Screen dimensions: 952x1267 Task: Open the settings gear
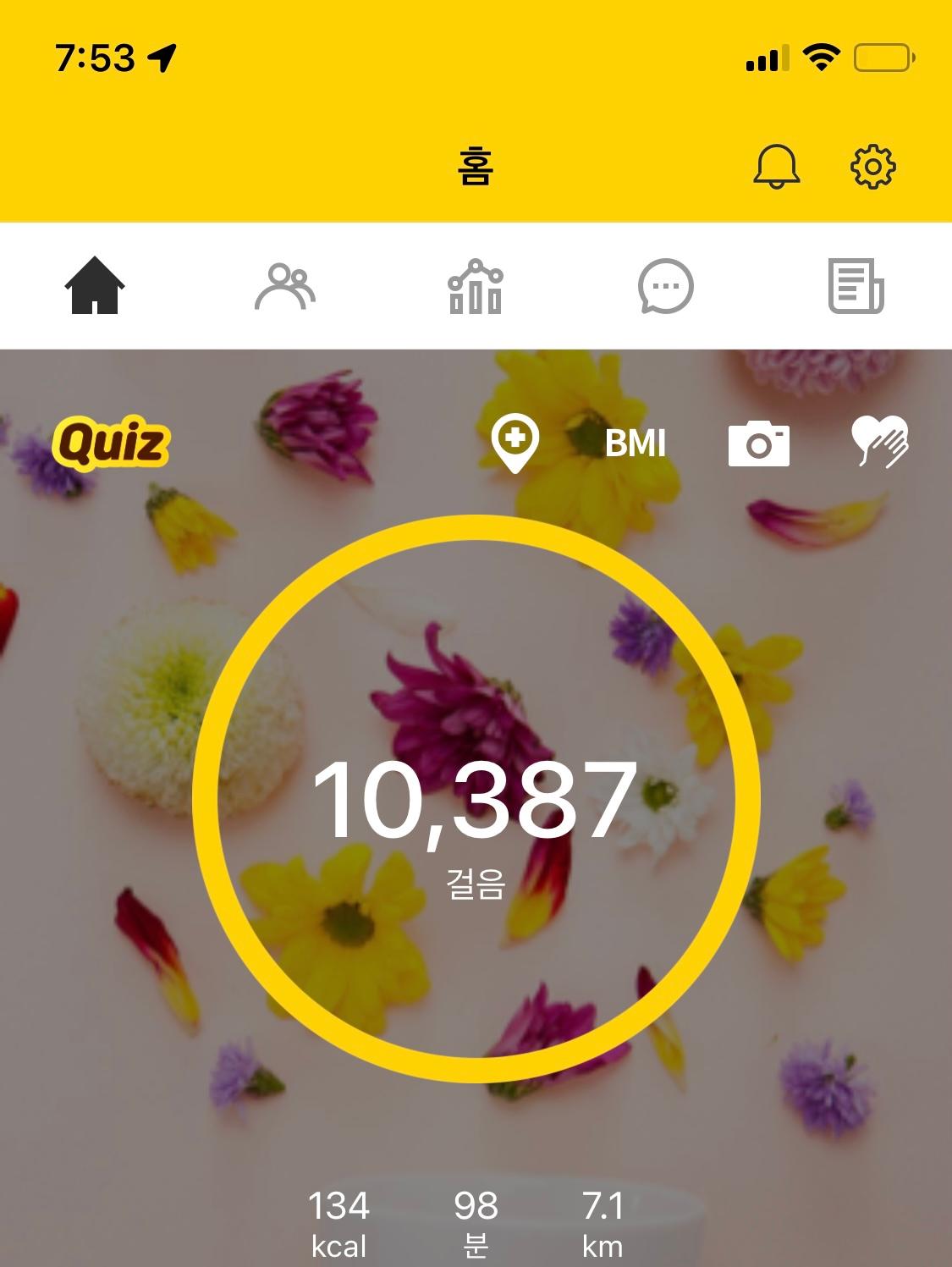click(x=872, y=166)
